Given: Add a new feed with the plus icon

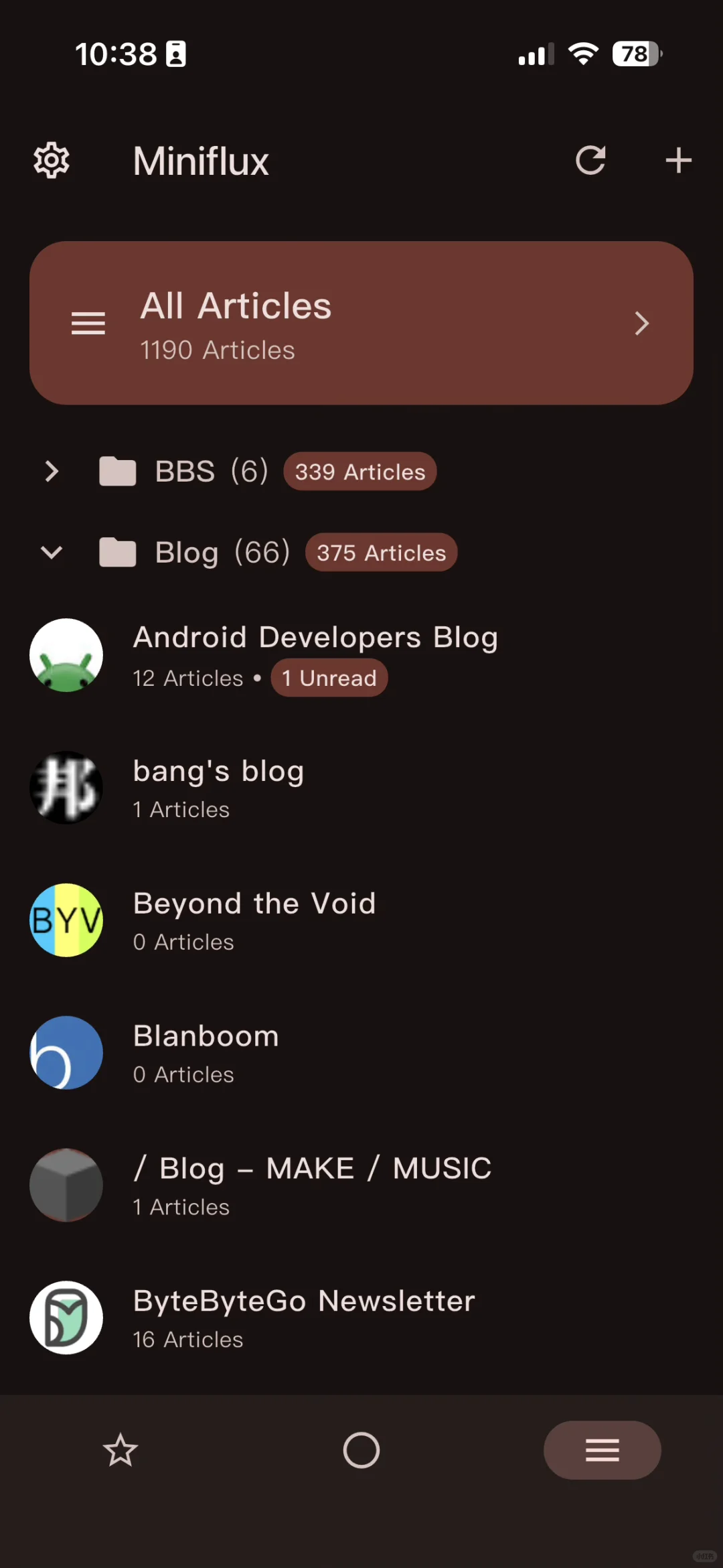Looking at the screenshot, I should coord(678,161).
